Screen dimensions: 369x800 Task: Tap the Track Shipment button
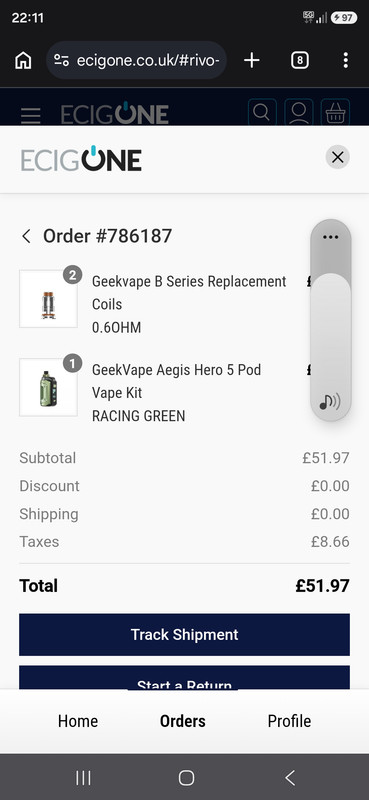coord(184,634)
